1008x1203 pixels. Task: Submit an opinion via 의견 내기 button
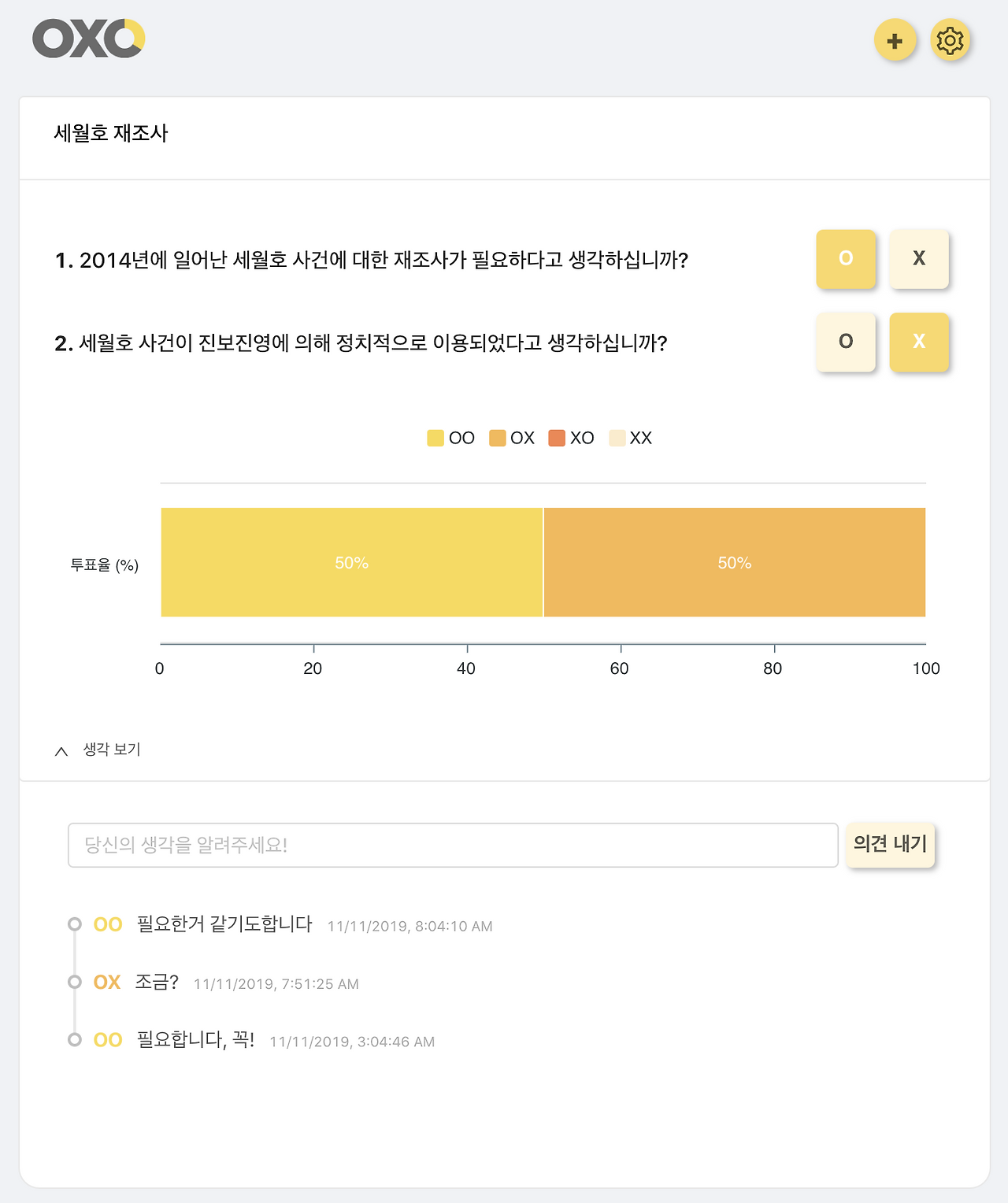[x=889, y=844]
